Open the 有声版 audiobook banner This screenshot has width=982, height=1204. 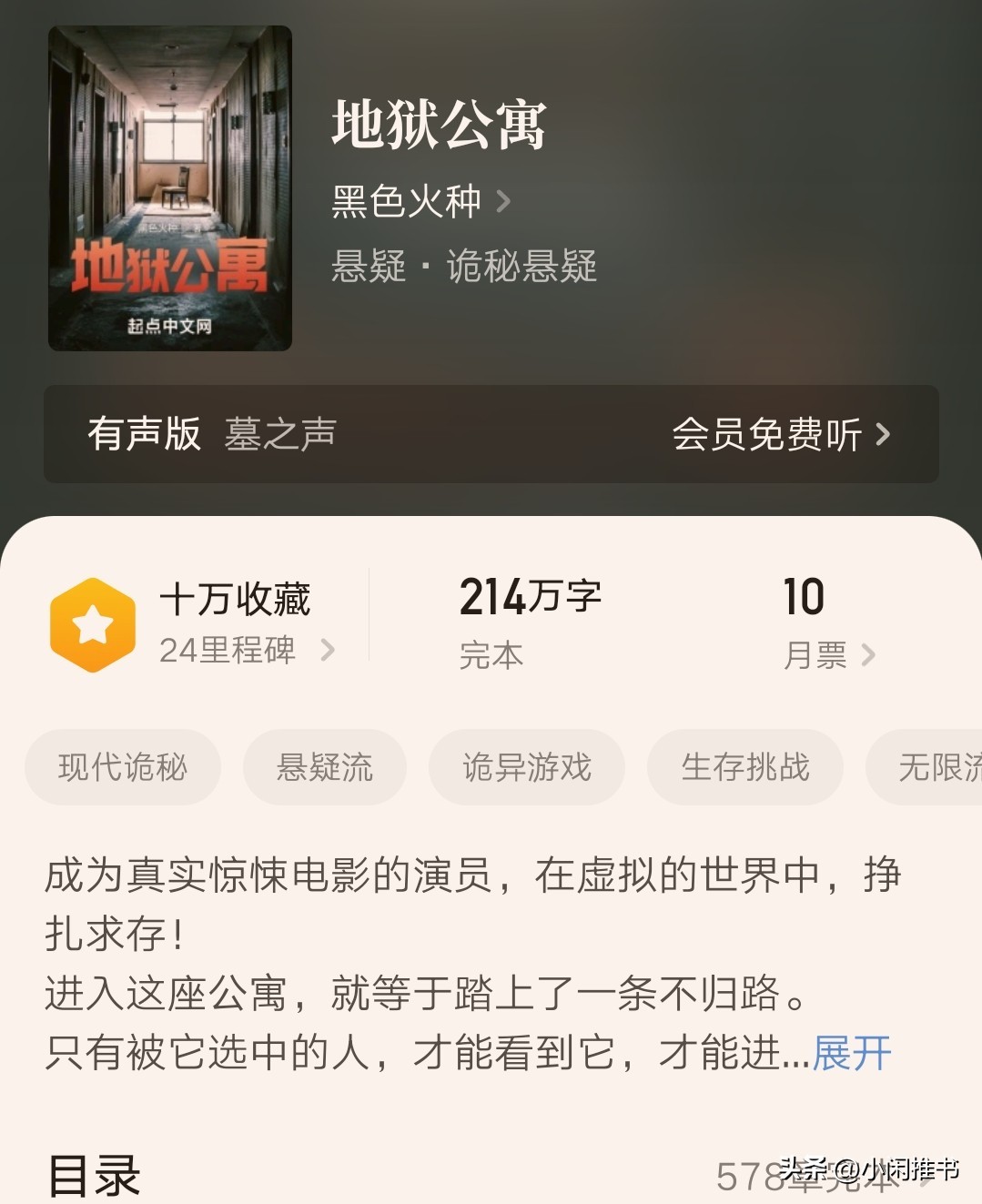pyautogui.click(x=491, y=434)
